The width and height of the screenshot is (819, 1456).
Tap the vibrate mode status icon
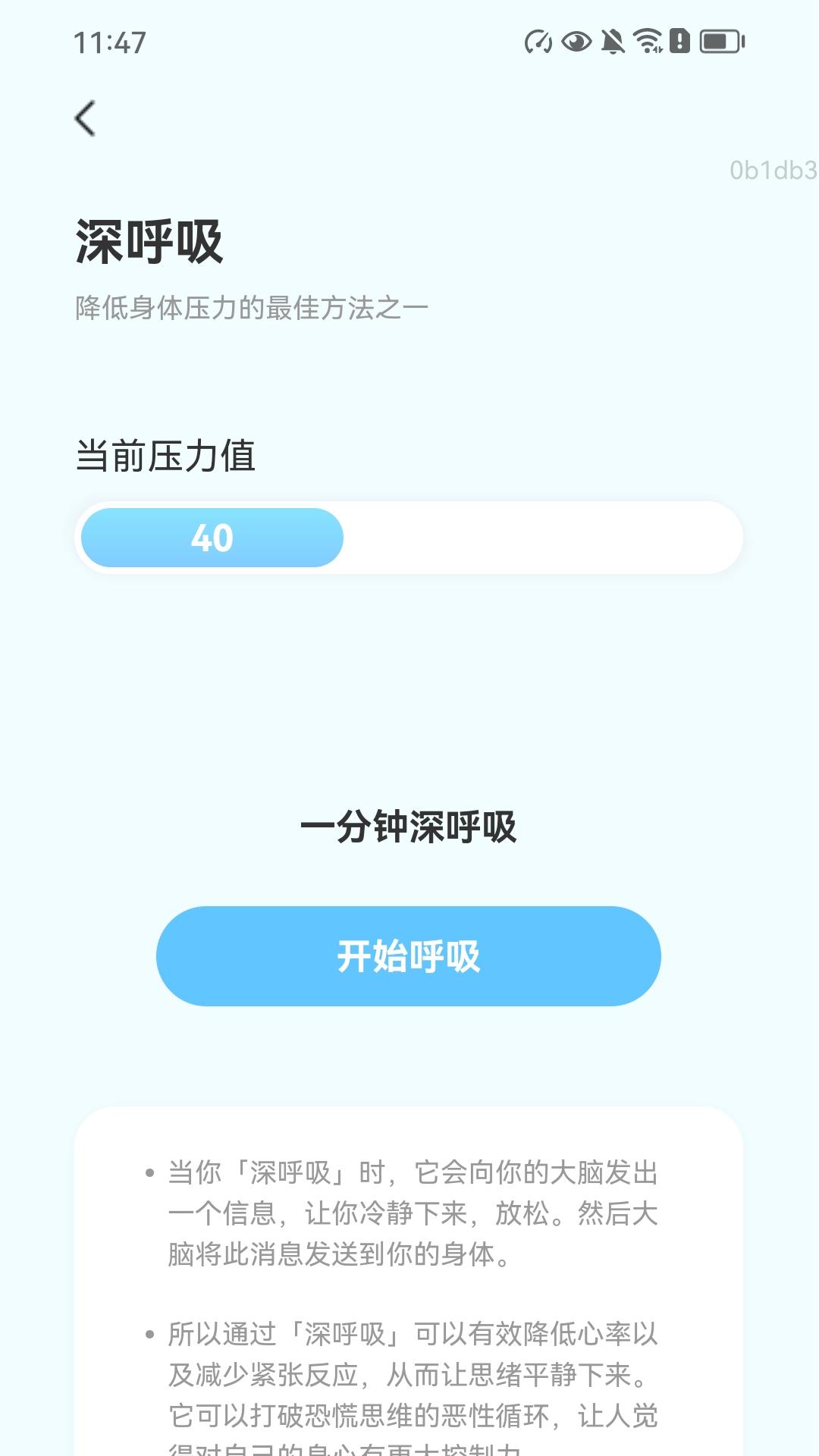[538, 43]
